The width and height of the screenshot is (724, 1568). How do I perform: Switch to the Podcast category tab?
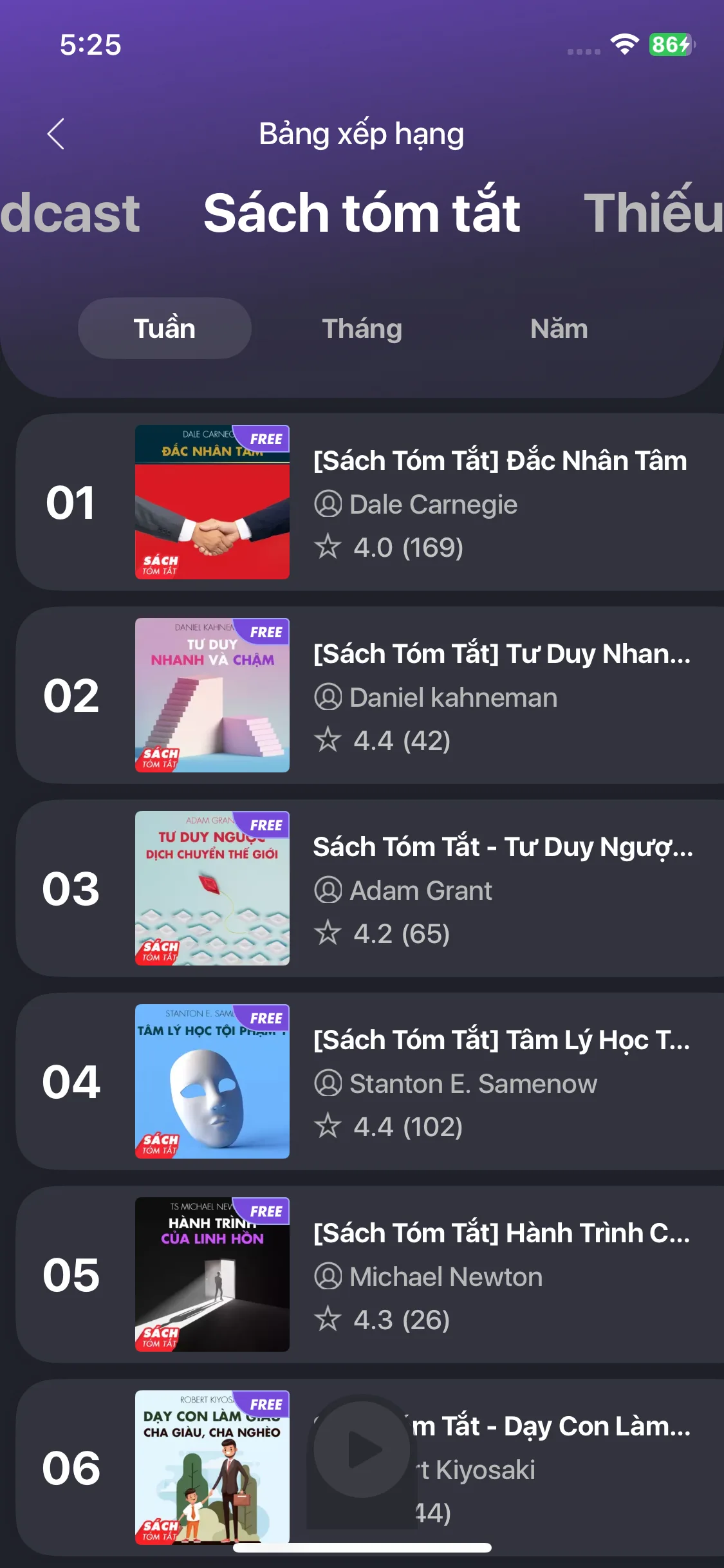pyautogui.click(x=70, y=213)
